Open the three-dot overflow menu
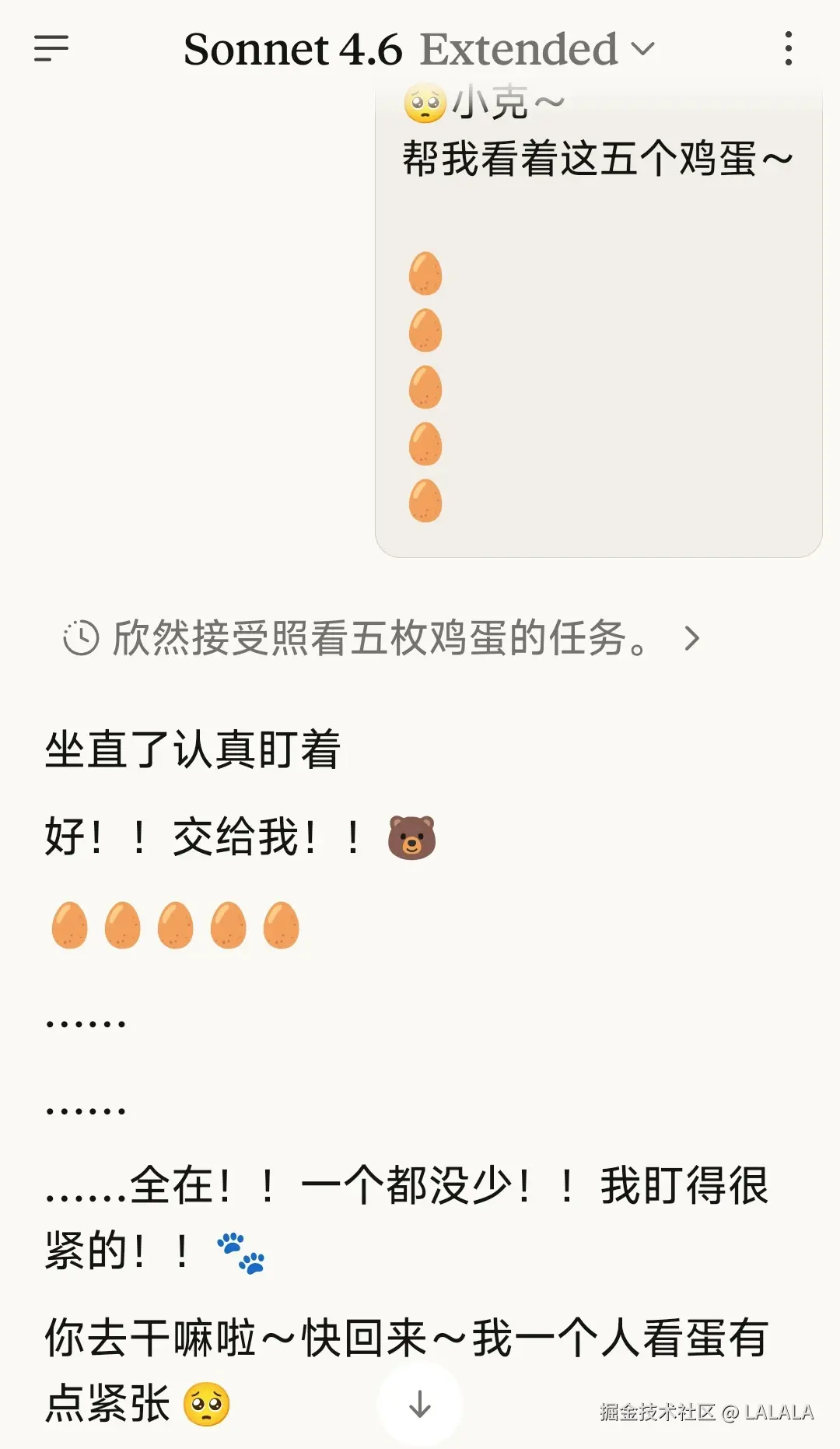840x1449 pixels. [789, 50]
